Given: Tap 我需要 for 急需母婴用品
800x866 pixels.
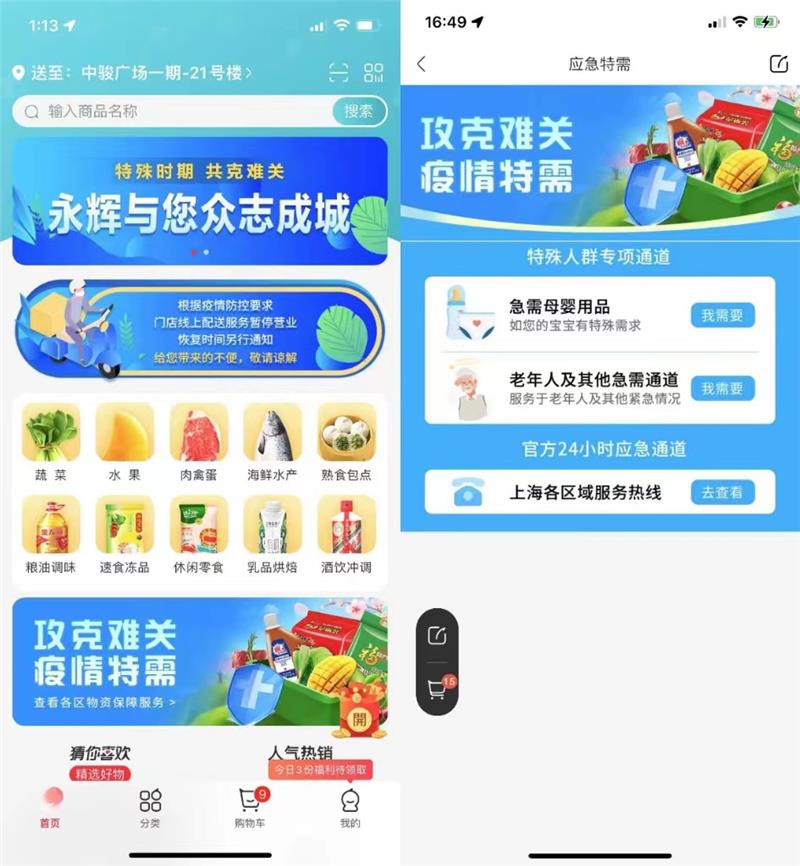Looking at the screenshot, I should [722, 316].
